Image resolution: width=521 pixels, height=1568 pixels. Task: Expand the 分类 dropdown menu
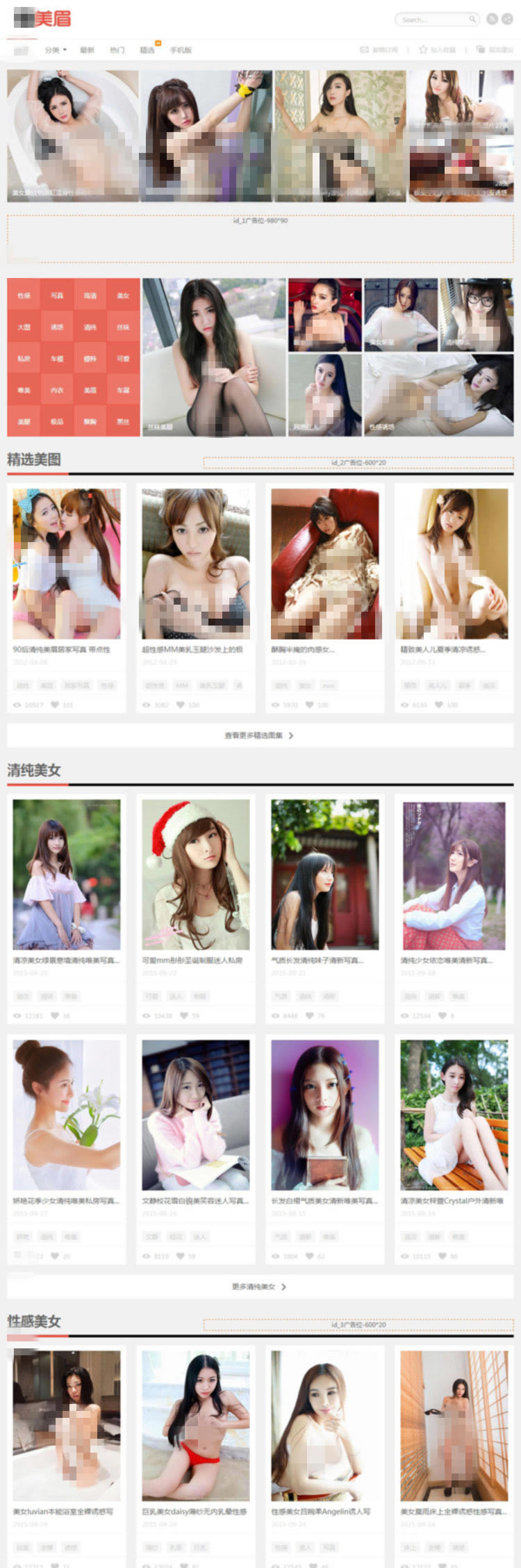[x=56, y=50]
